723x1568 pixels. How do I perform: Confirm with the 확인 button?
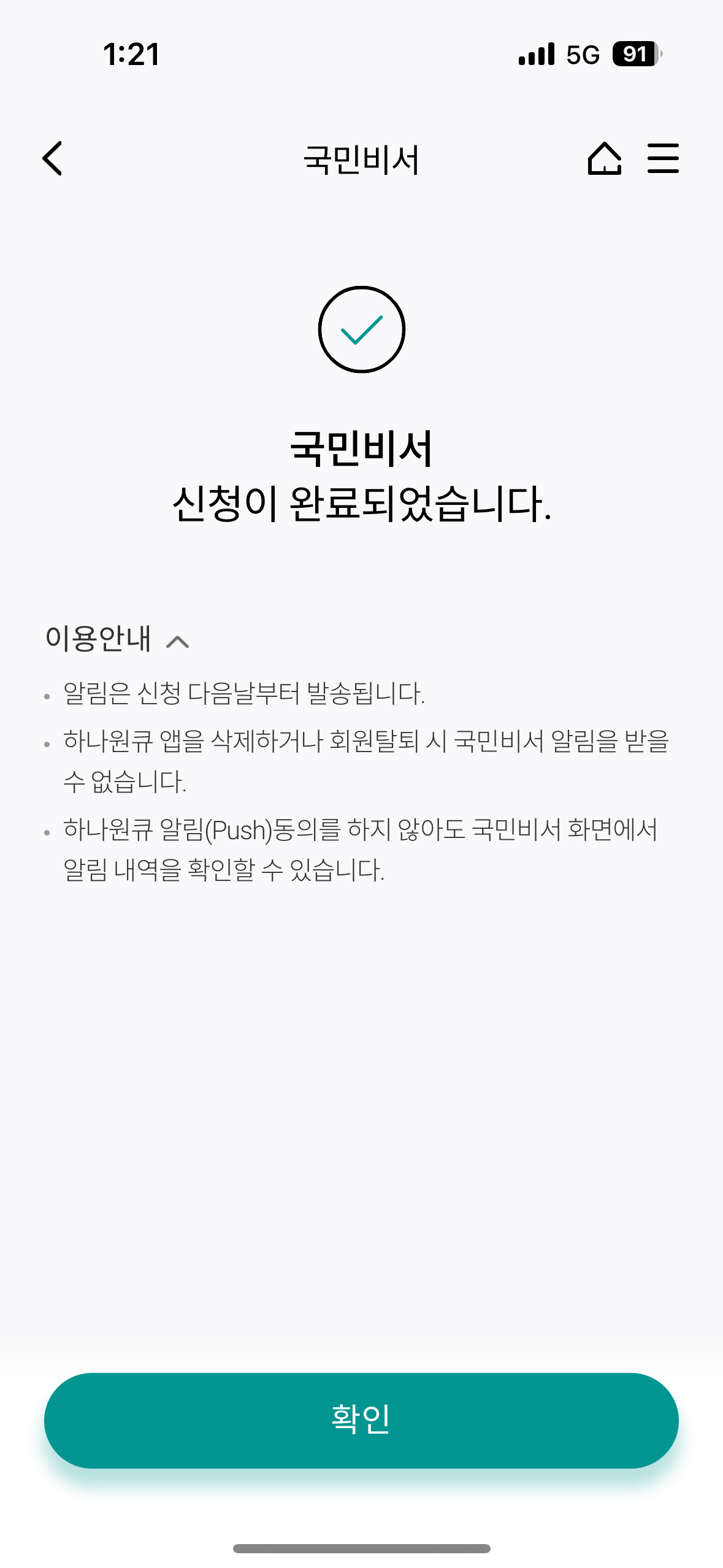point(361,1420)
